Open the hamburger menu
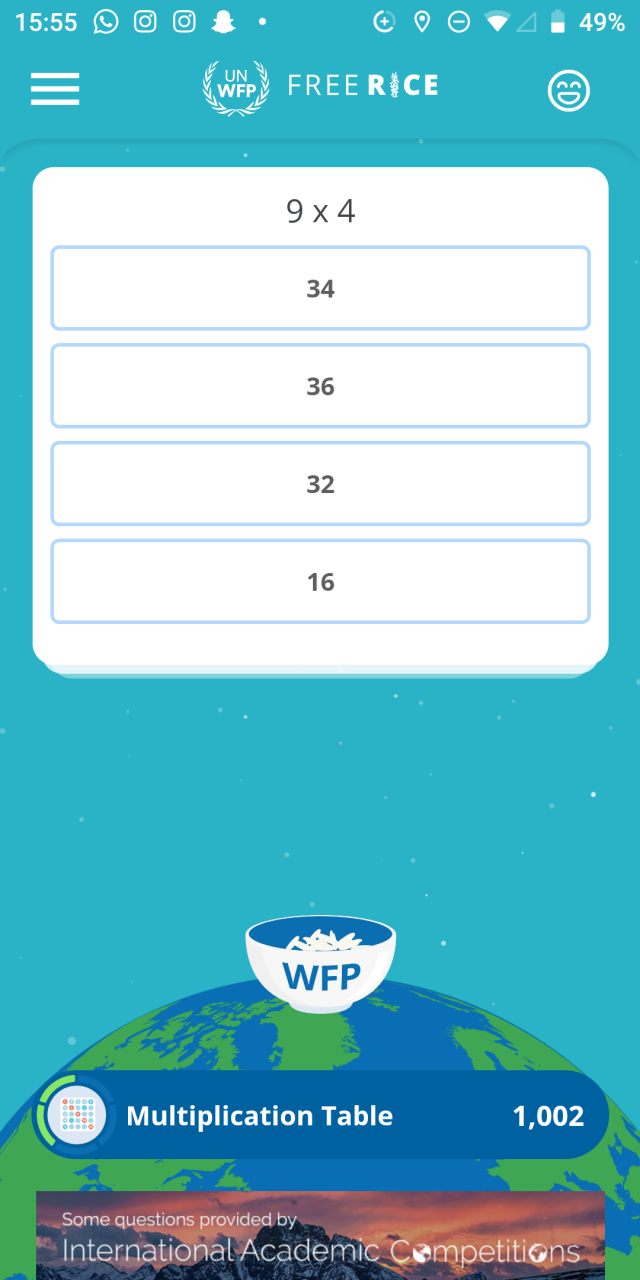Screen dimensions: 640x1280 click(55, 89)
